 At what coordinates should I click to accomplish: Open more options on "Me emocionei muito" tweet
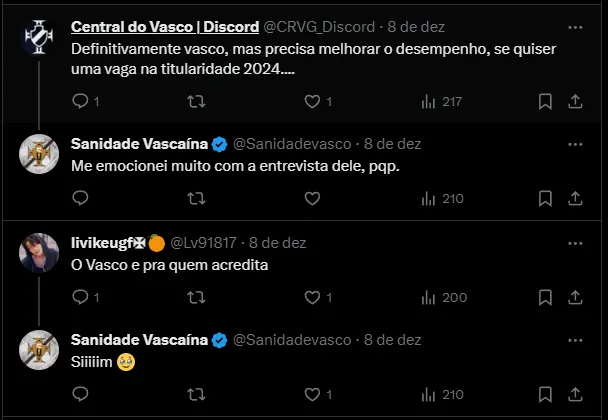click(x=575, y=143)
